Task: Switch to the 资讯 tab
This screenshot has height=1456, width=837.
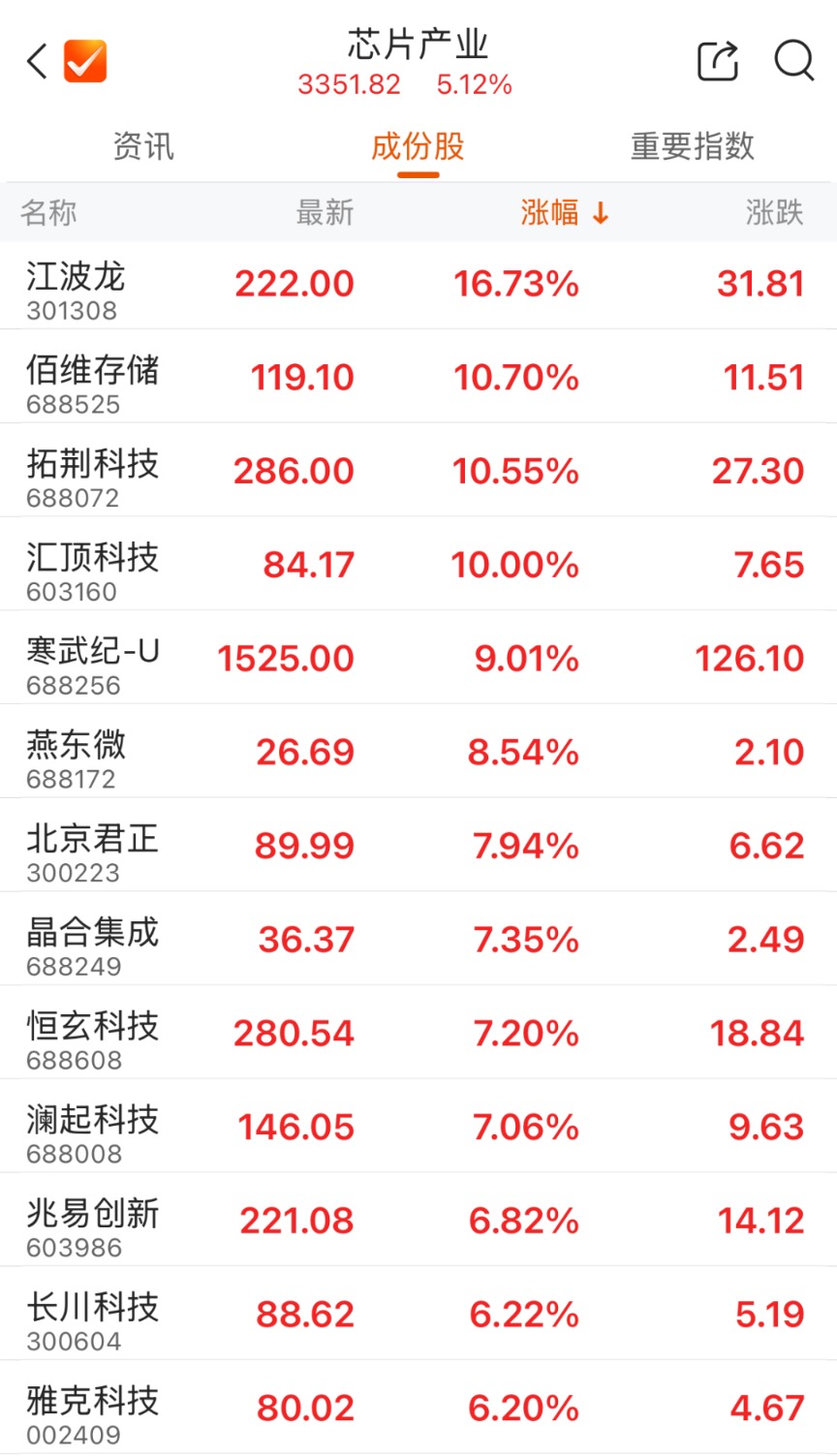Action: [143, 147]
